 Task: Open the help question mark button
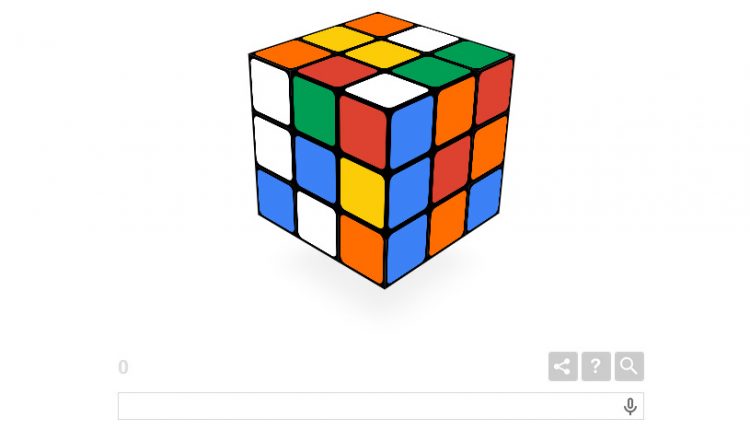[596, 366]
